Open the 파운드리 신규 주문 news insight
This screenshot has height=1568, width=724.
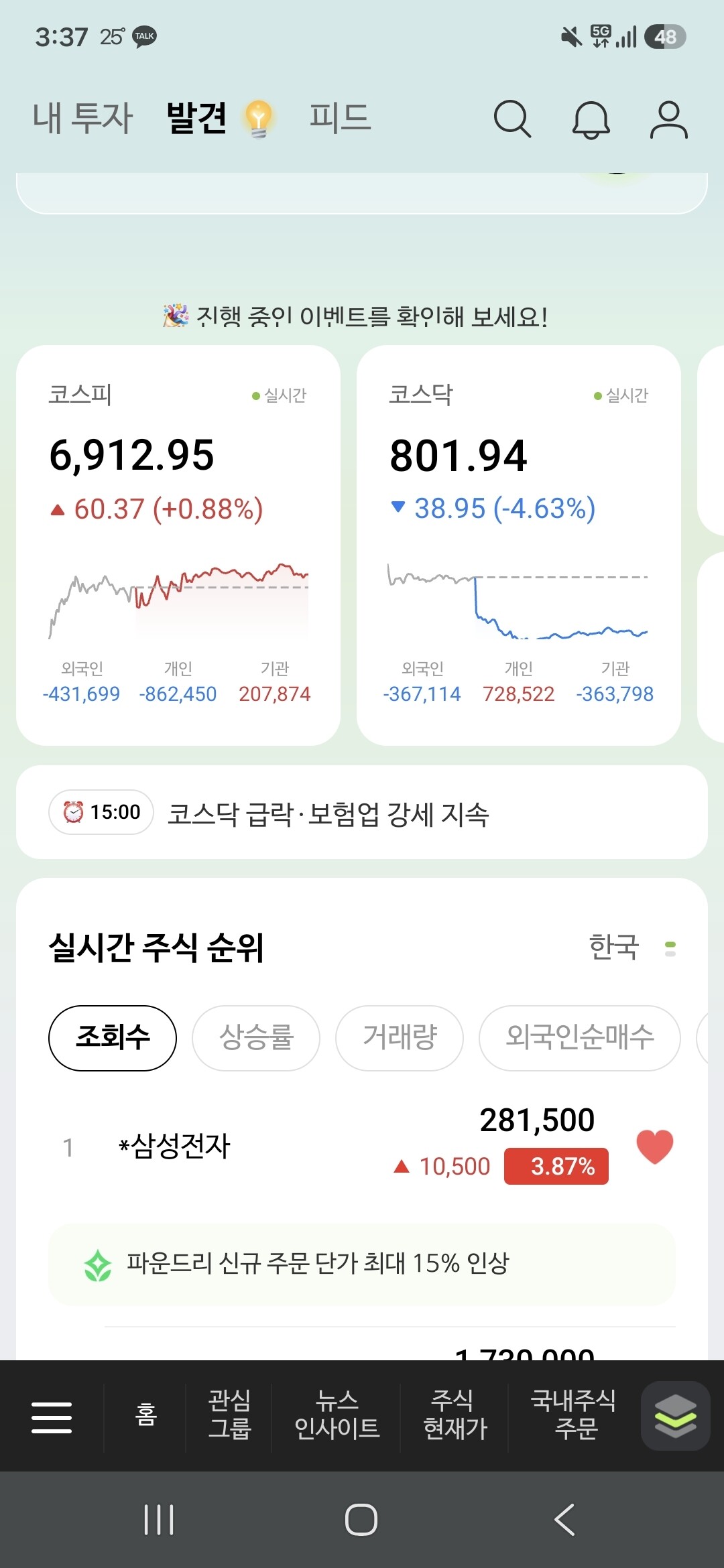point(362,1264)
